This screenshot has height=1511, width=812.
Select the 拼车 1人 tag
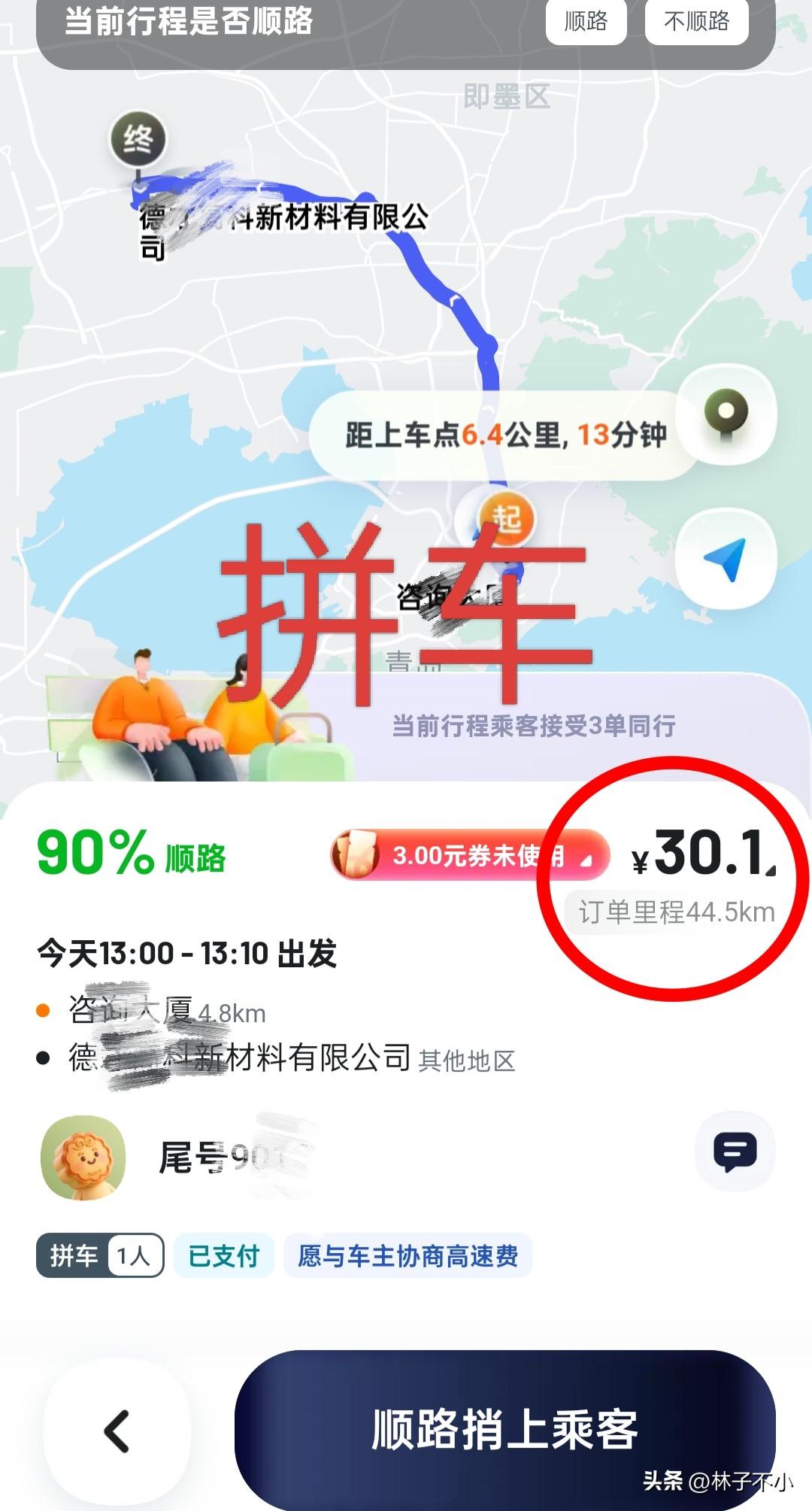(100, 1253)
